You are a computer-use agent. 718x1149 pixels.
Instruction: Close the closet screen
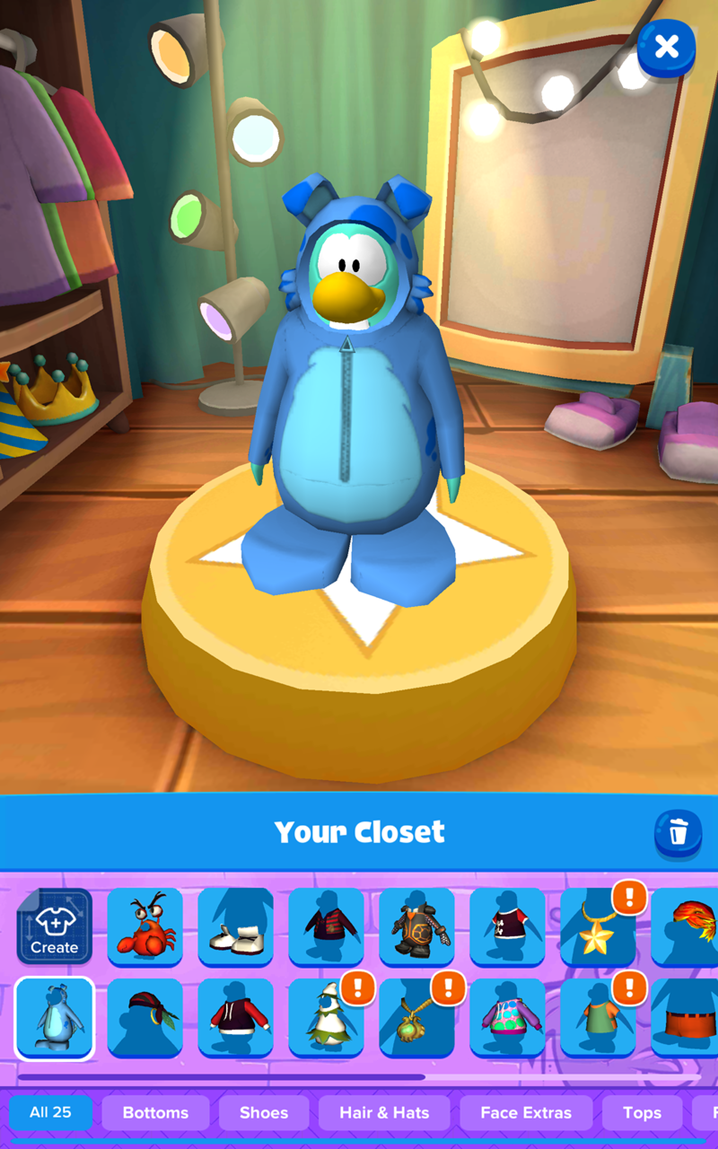coord(666,46)
